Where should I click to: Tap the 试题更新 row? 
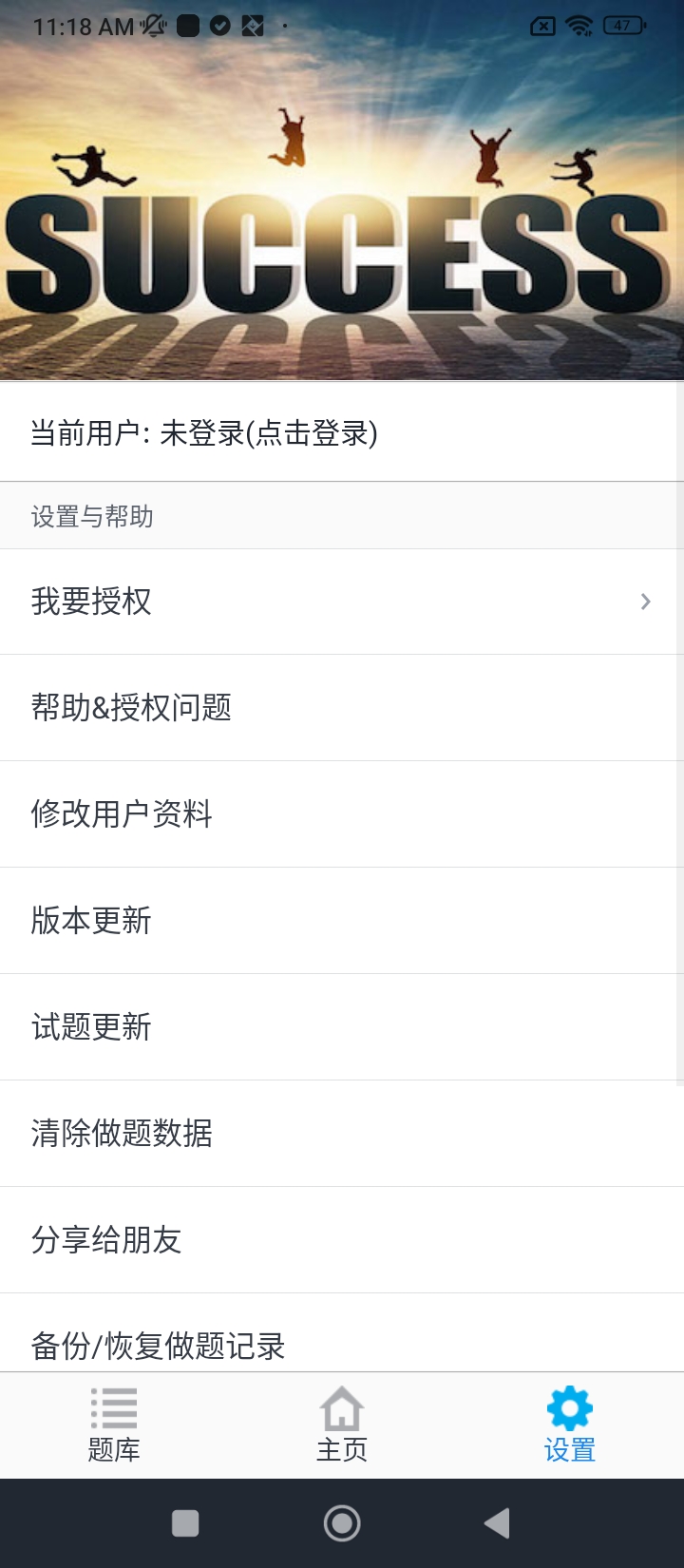point(342,1027)
